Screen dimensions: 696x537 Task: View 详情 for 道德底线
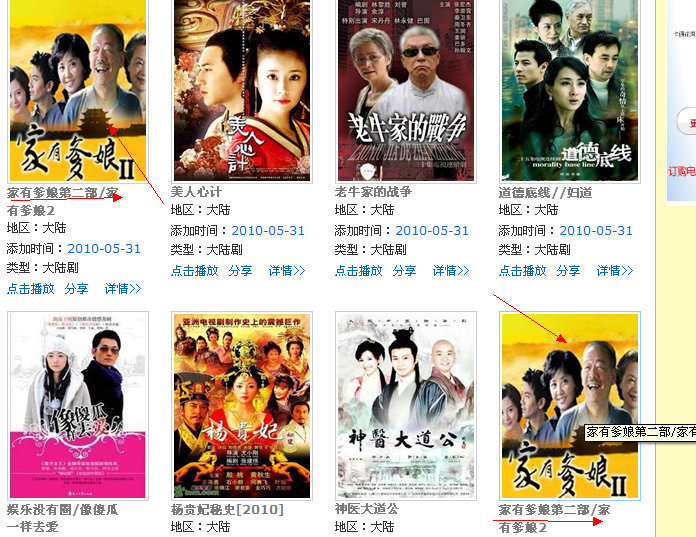[614, 271]
